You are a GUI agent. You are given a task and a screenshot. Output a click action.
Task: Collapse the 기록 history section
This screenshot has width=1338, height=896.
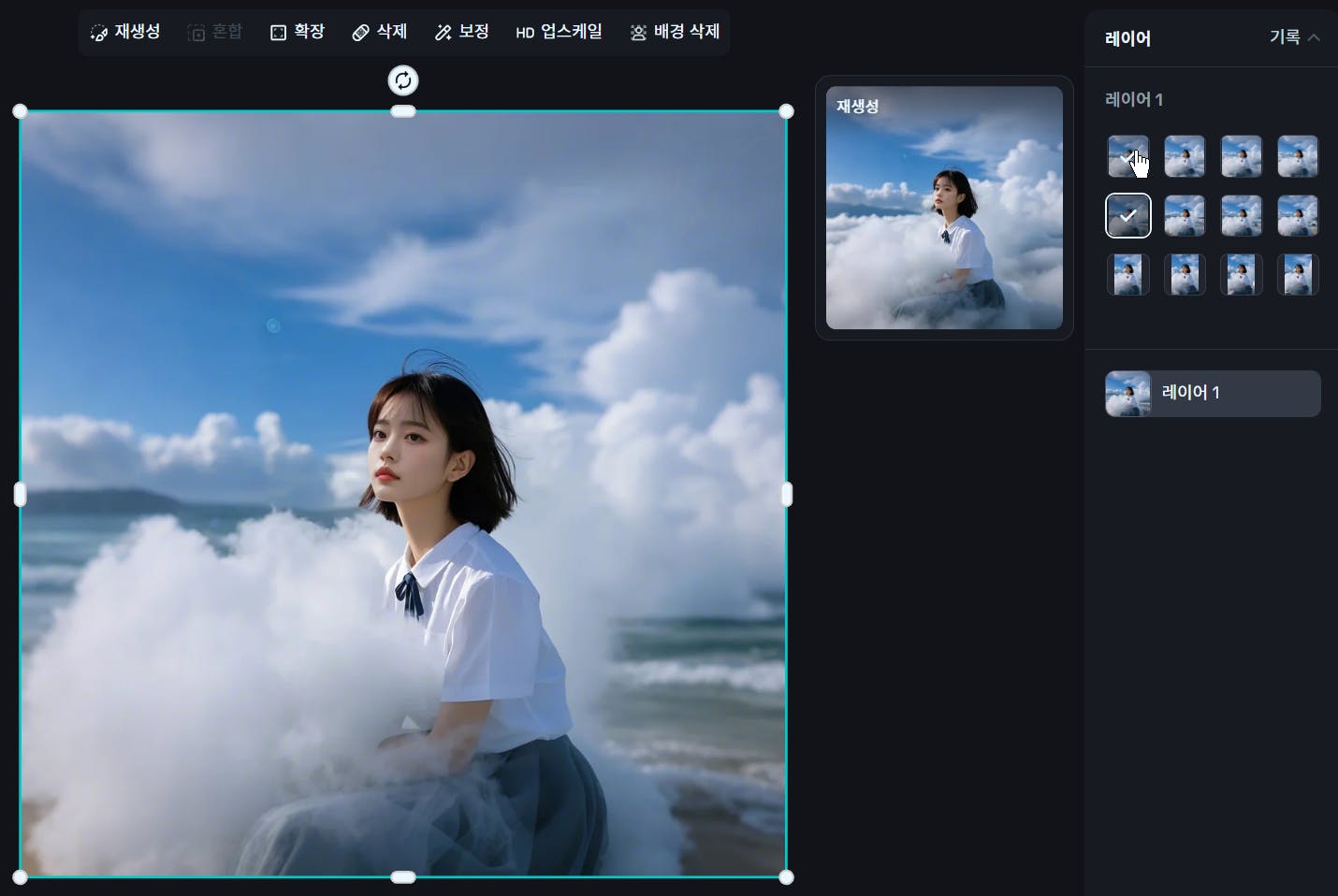1294,37
